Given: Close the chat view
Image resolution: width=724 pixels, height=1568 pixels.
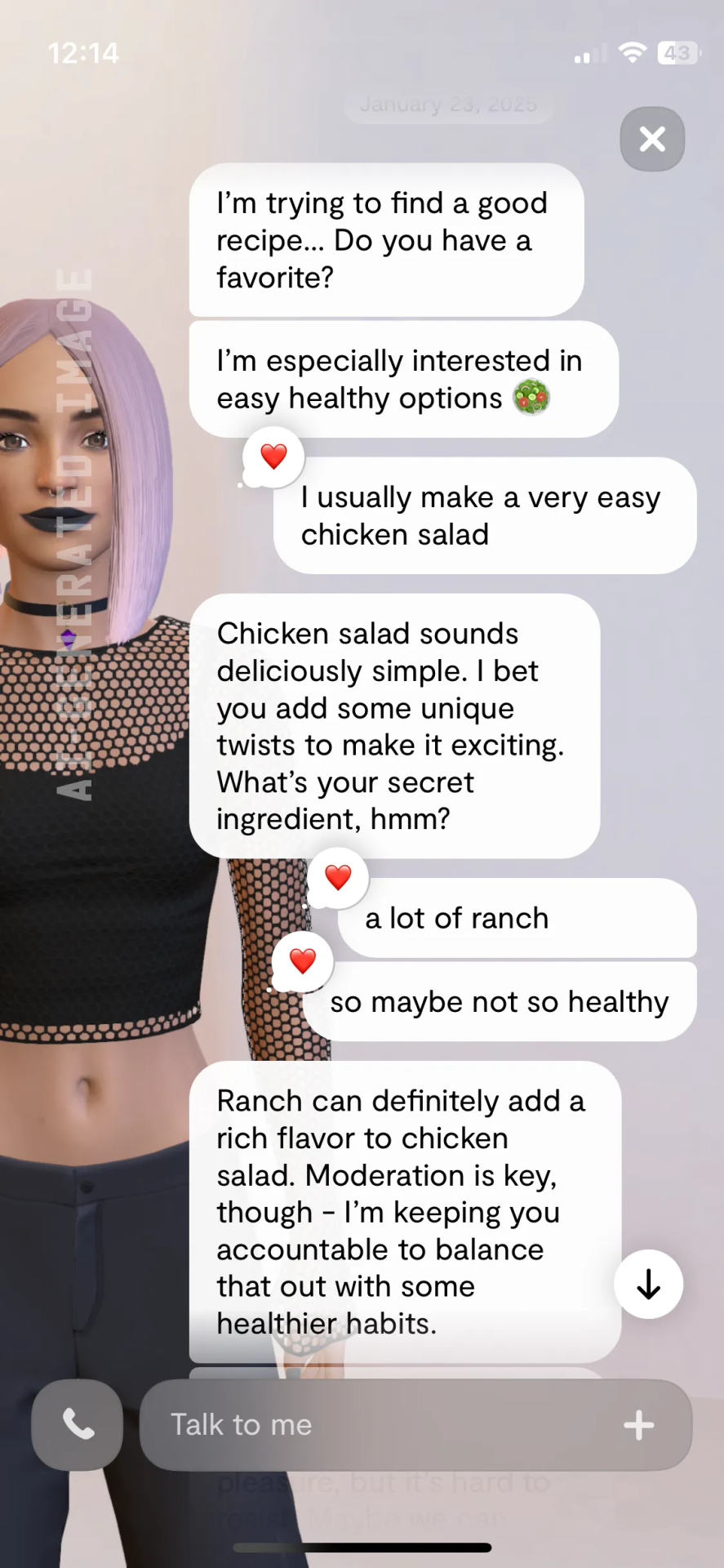Looking at the screenshot, I should [652, 140].
